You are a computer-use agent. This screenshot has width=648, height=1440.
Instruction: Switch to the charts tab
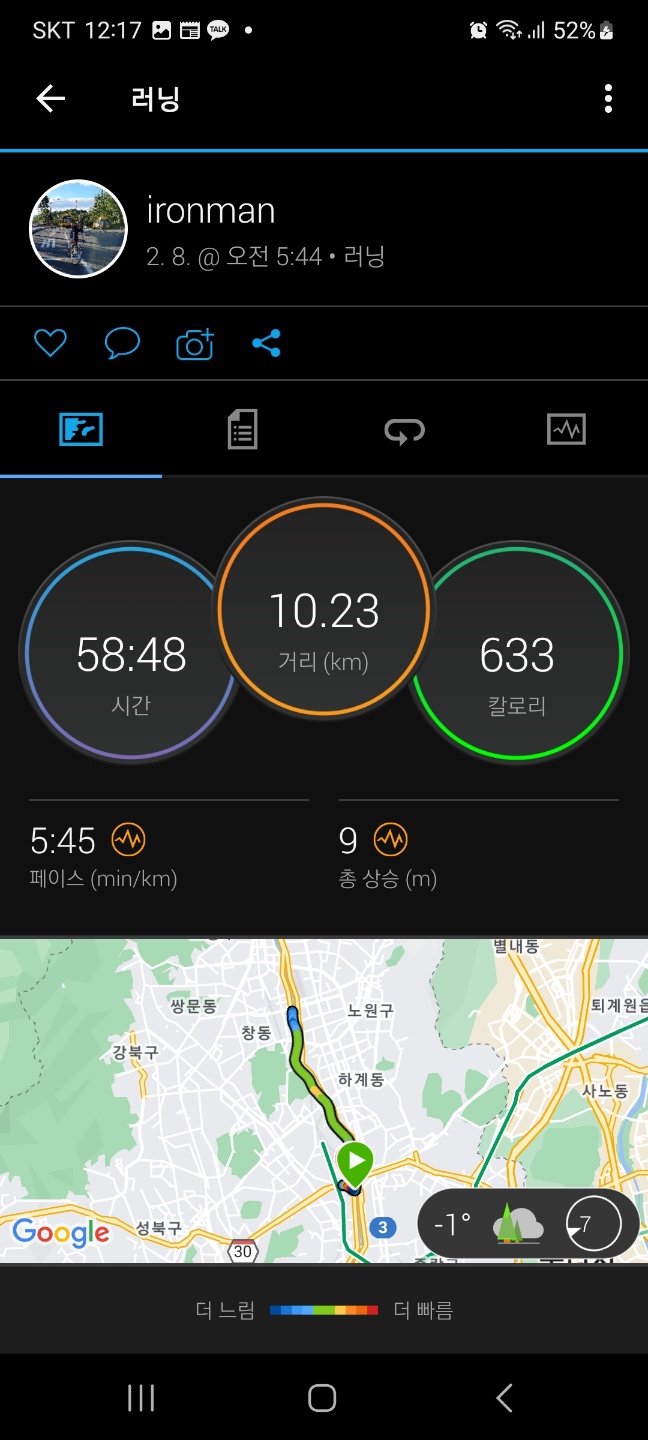tap(566, 430)
